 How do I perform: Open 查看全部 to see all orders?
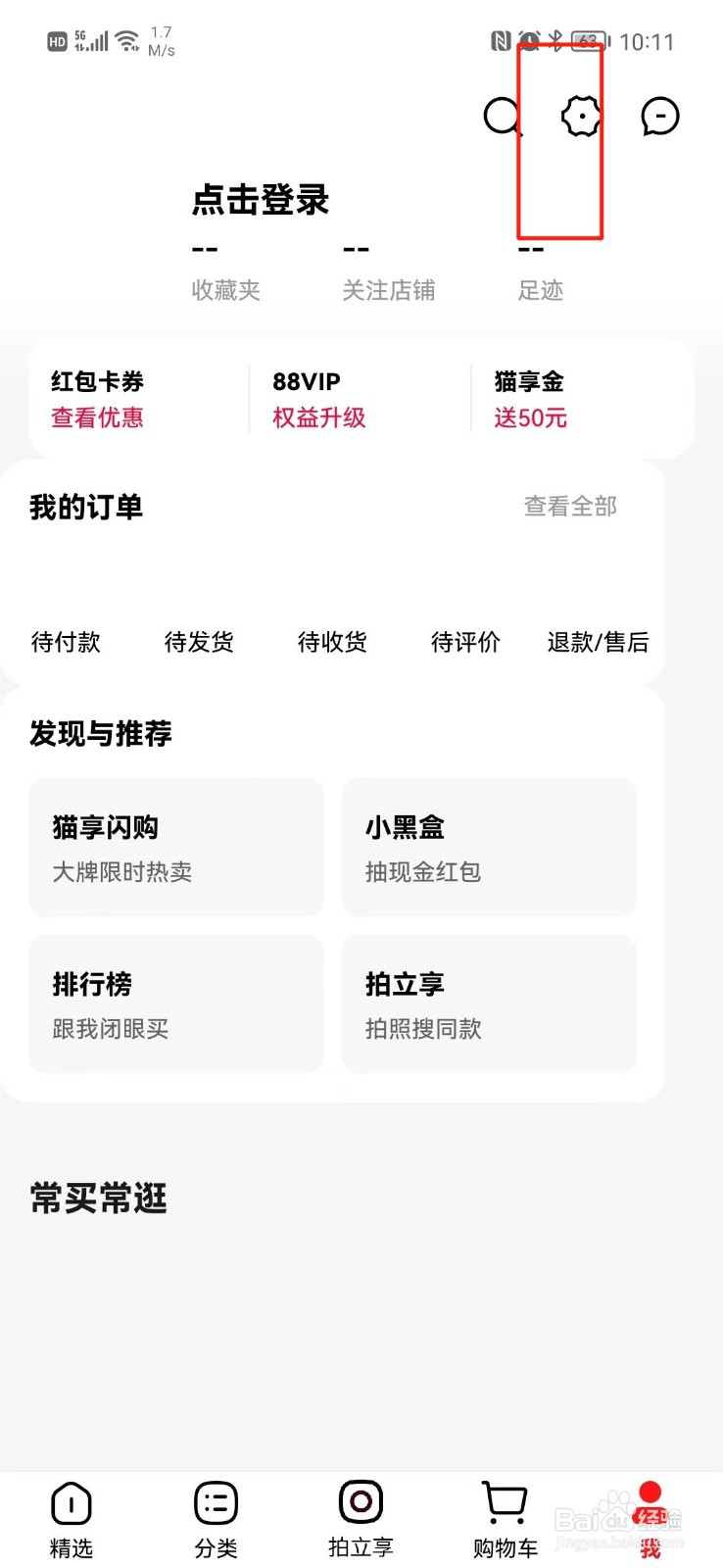tap(571, 507)
